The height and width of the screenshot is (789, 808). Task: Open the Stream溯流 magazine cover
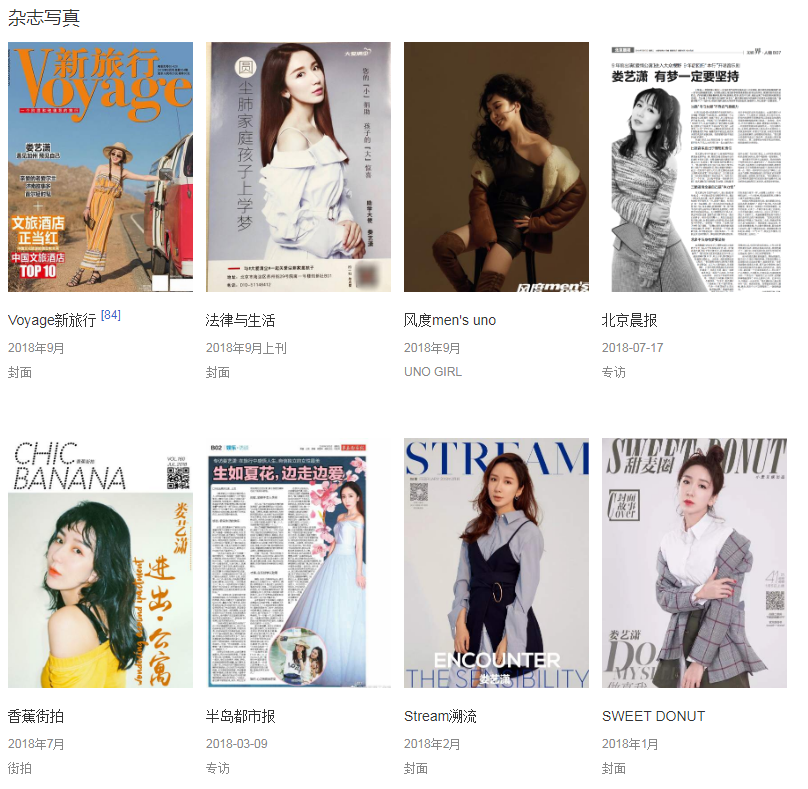[496, 563]
